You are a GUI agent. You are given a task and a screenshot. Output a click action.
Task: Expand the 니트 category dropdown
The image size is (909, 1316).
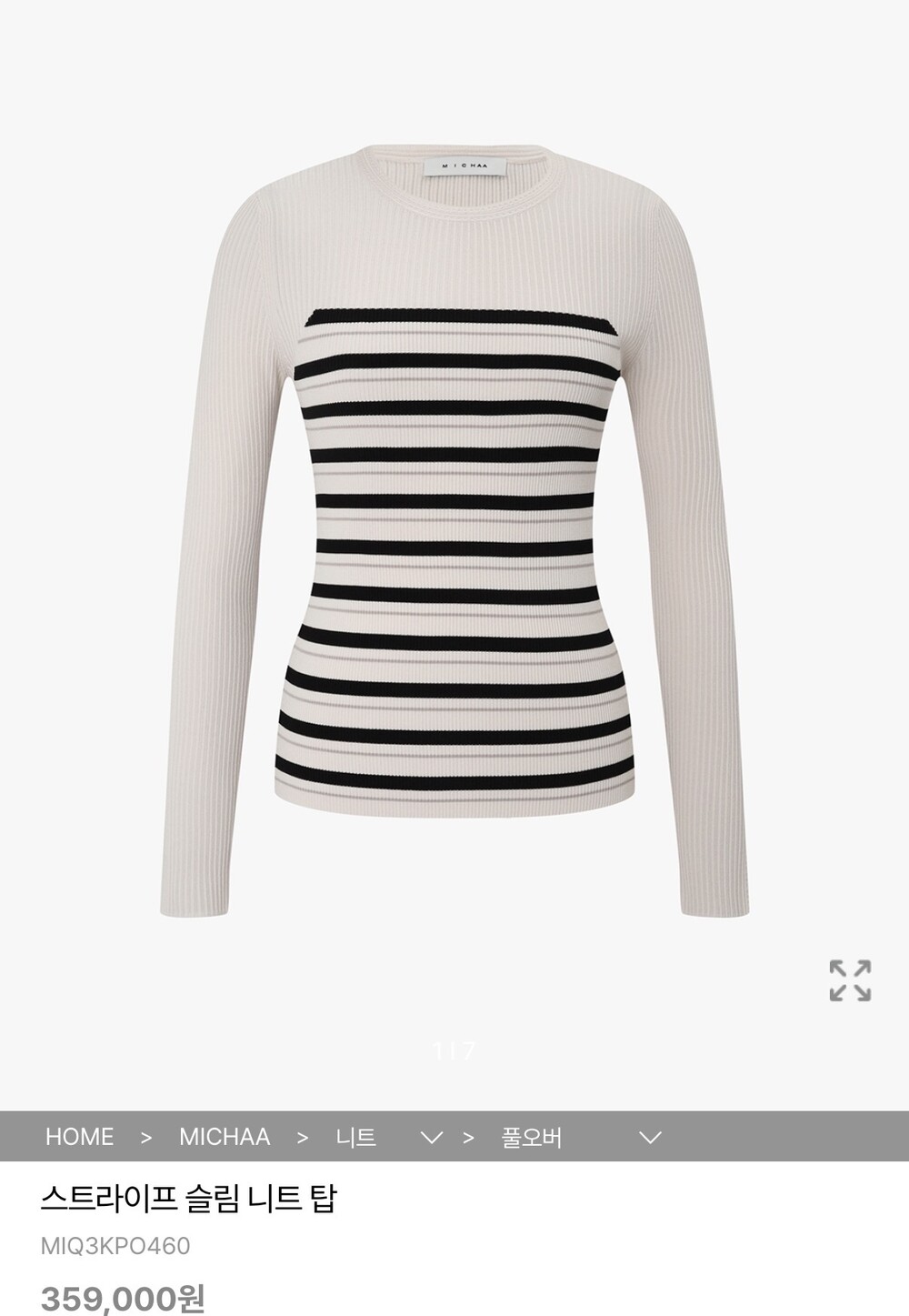click(432, 1137)
